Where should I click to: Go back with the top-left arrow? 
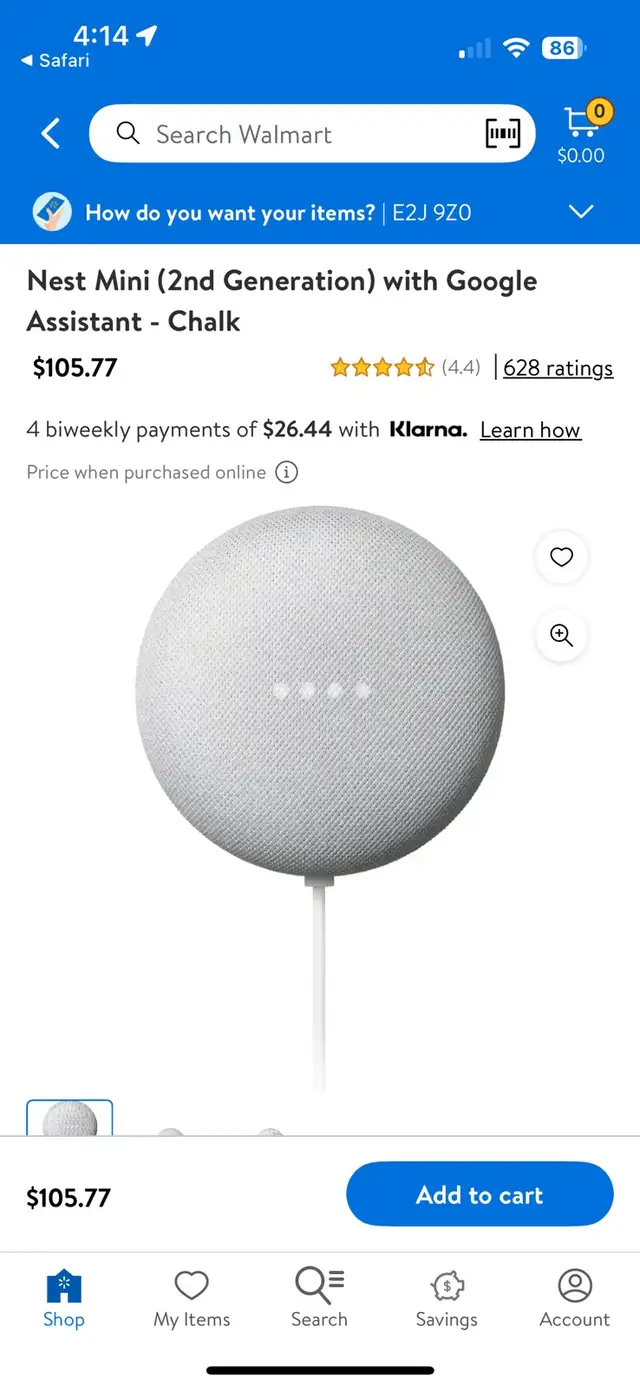tap(51, 133)
